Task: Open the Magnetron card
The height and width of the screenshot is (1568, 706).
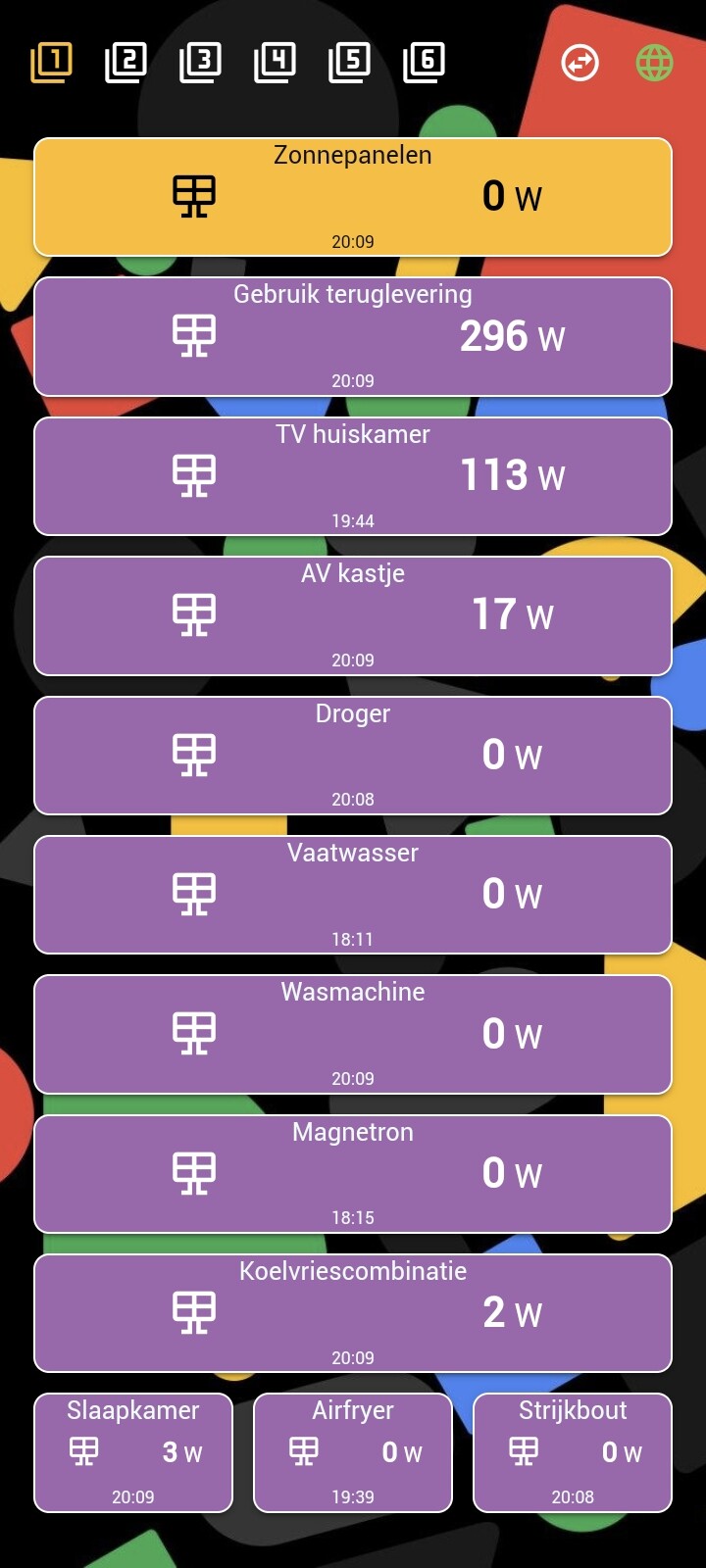Action: (x=353, y=1173)
